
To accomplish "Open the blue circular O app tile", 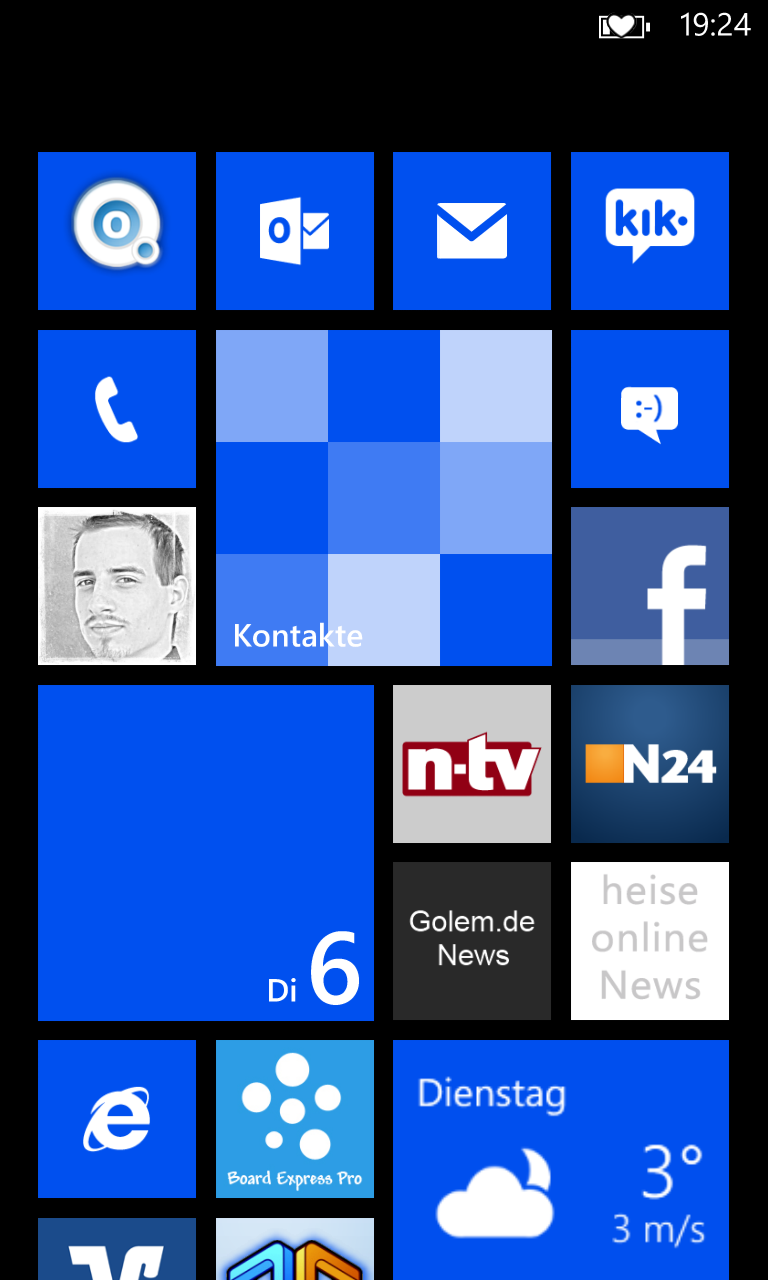I will pyautogui.click(x=117, y=231).
